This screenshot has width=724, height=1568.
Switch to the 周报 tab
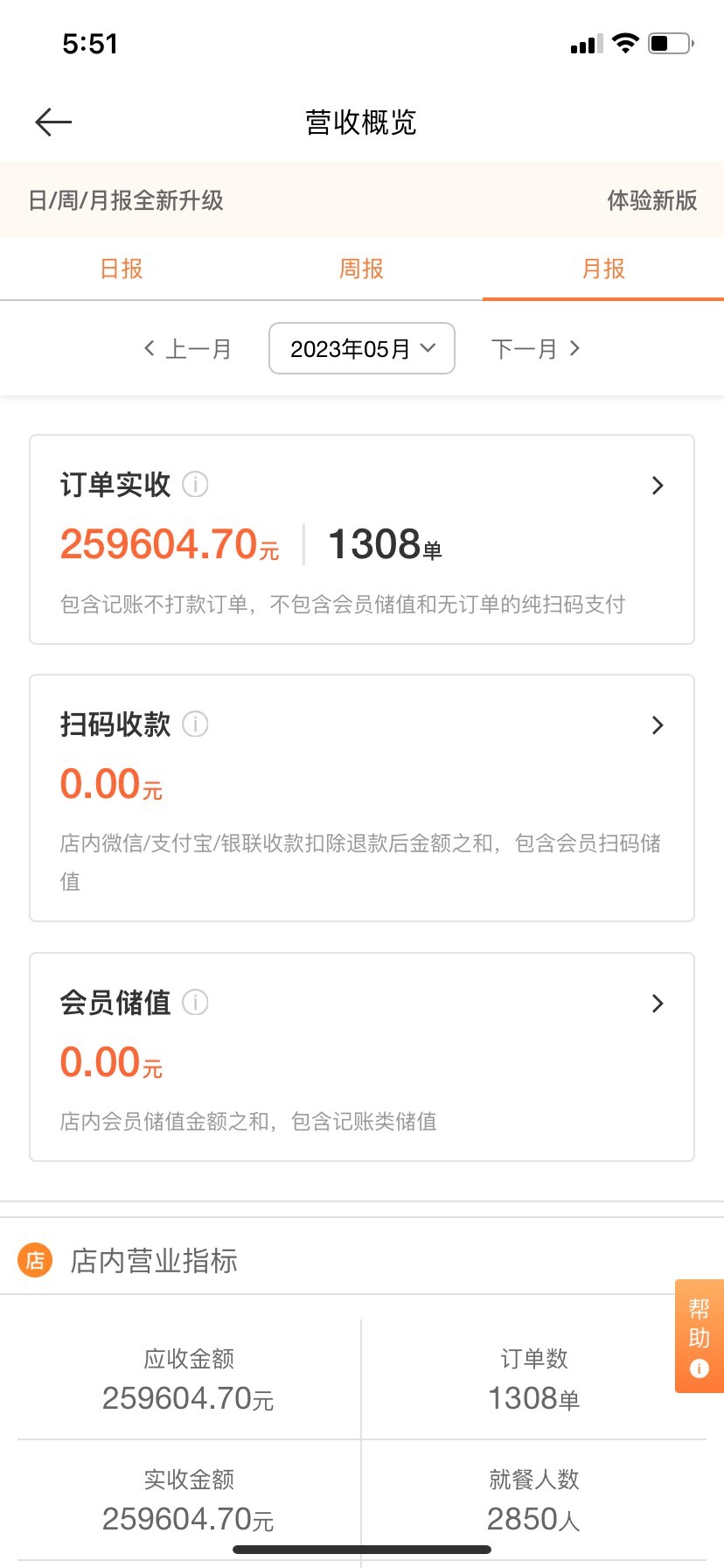[x=361, y=269]
